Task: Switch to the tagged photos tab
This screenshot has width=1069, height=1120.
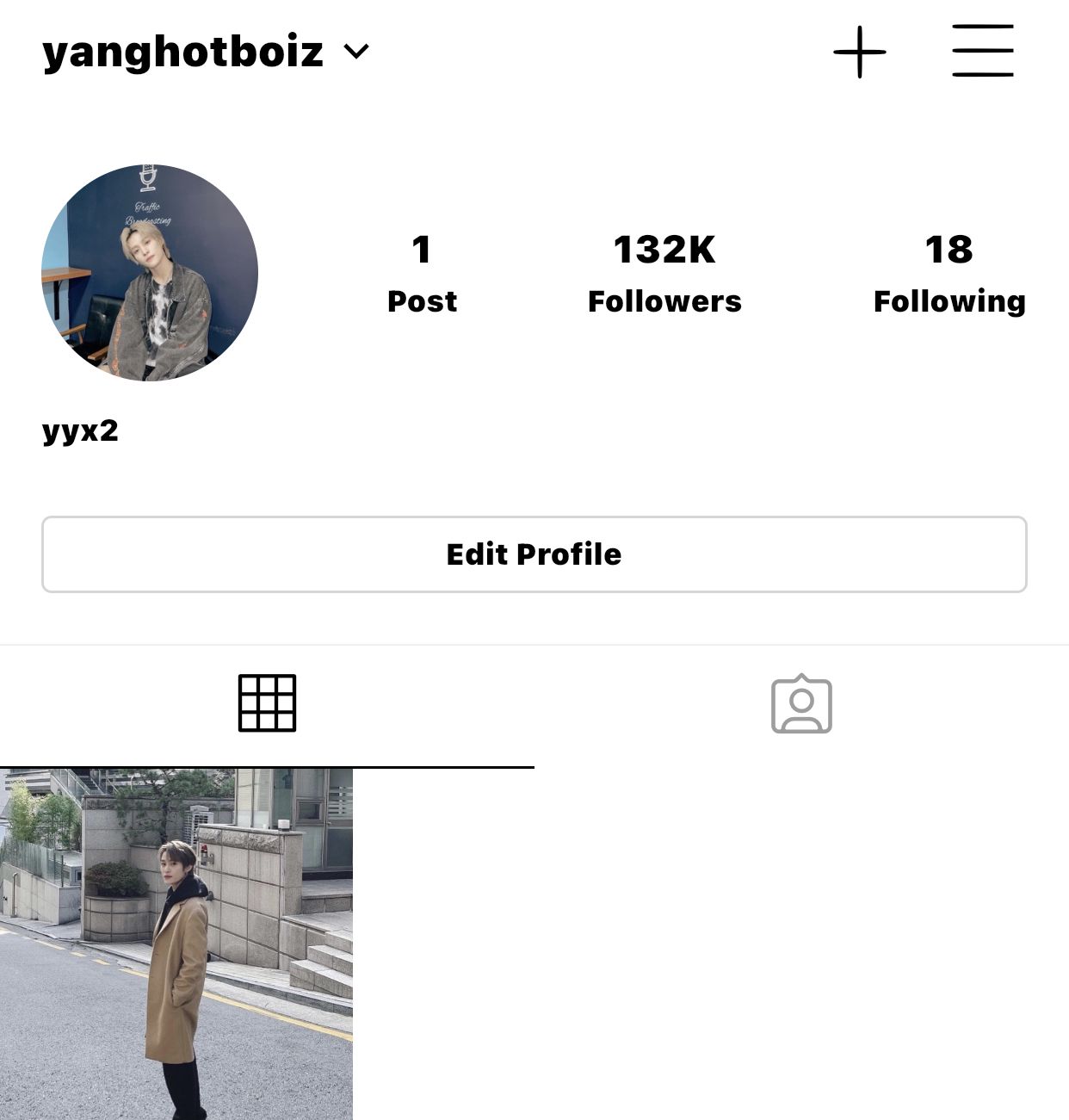Action: tap(800, 704)
